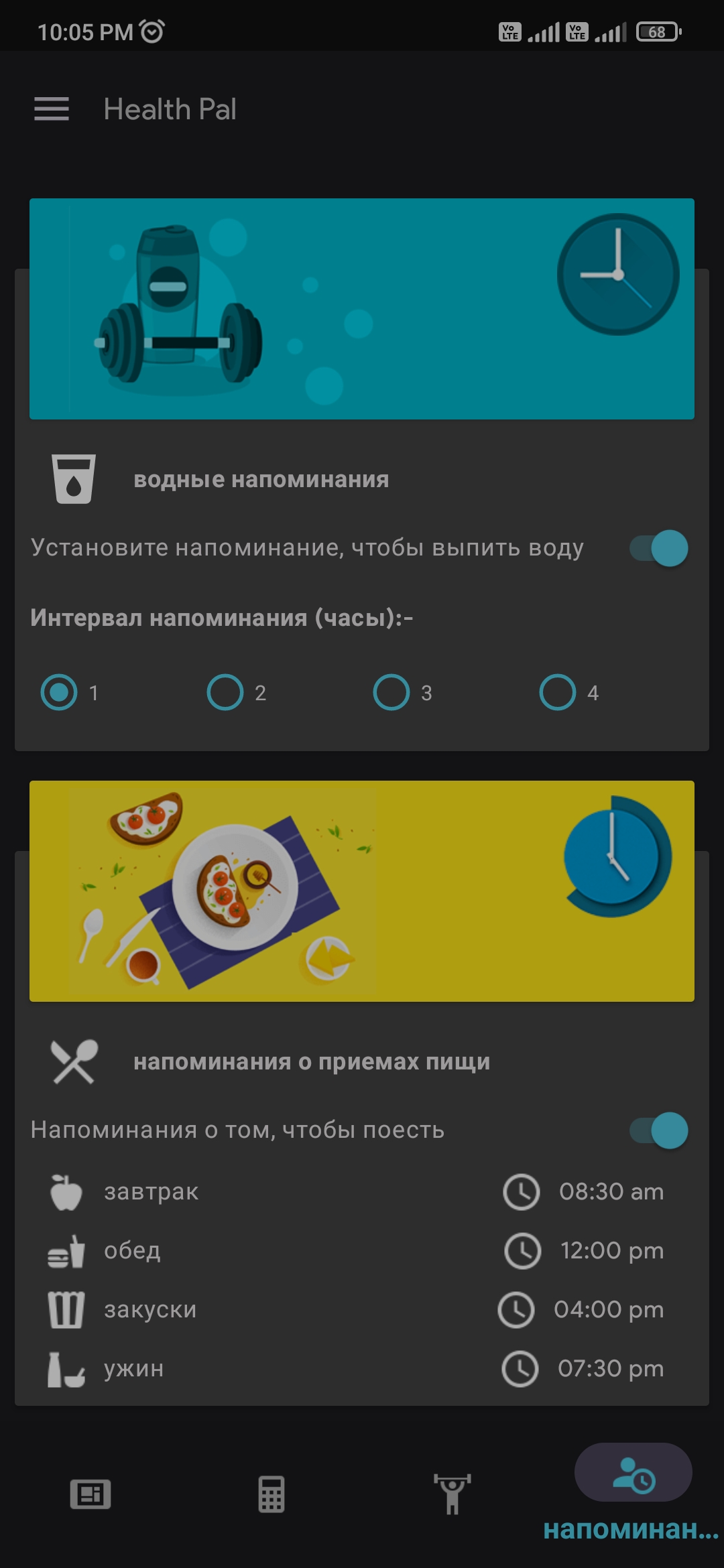Viewport: 724px width, 1568px height.
Task: Edit the ужин time 07:30 pm
Action: tap(583, 1369)
